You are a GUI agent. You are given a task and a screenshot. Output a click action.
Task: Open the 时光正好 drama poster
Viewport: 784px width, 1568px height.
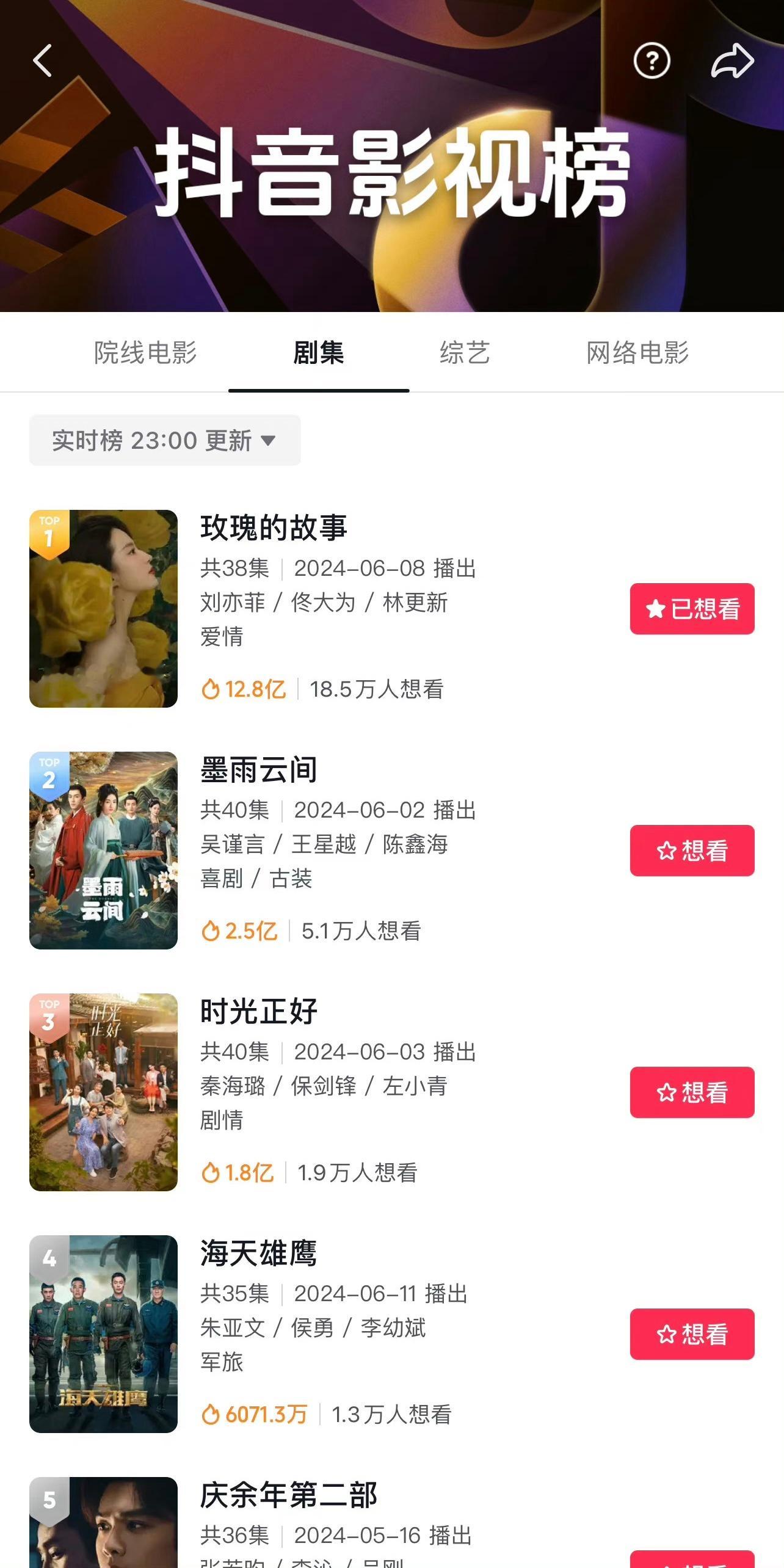pyautogui.click(x=103, y=1092)
